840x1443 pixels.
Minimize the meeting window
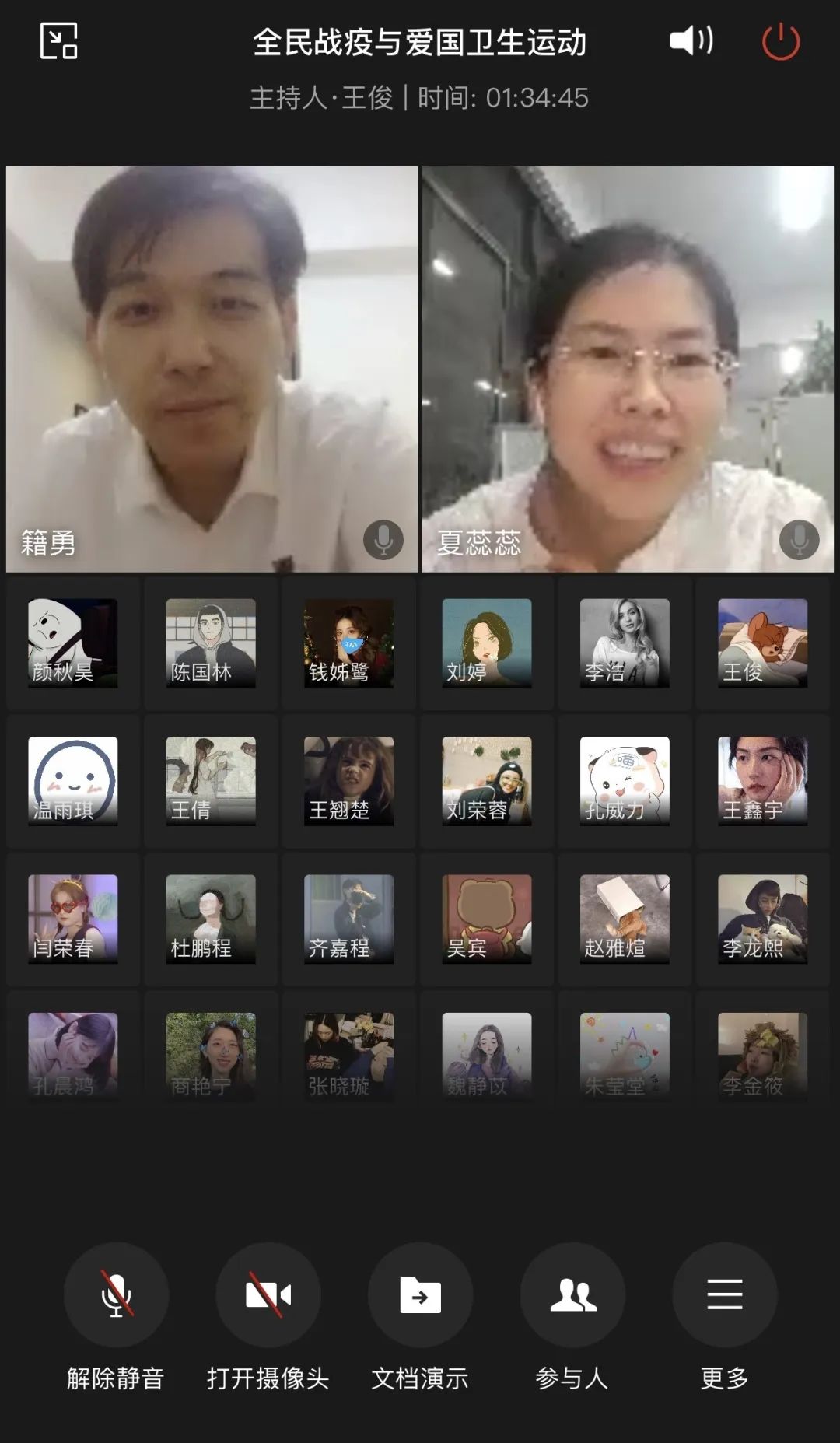coord(59,40)
